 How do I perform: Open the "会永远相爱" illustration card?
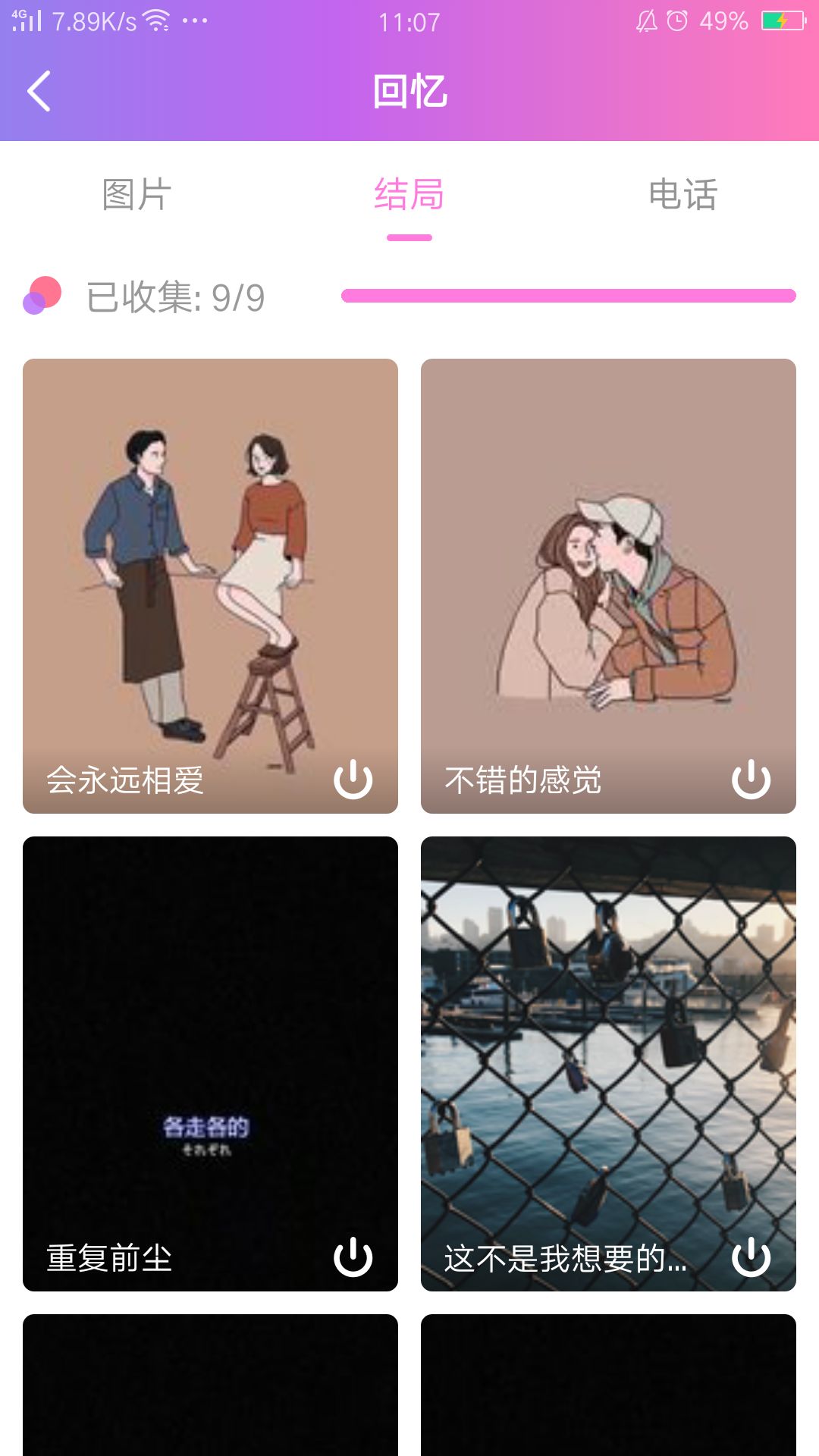tap(209, 561)
